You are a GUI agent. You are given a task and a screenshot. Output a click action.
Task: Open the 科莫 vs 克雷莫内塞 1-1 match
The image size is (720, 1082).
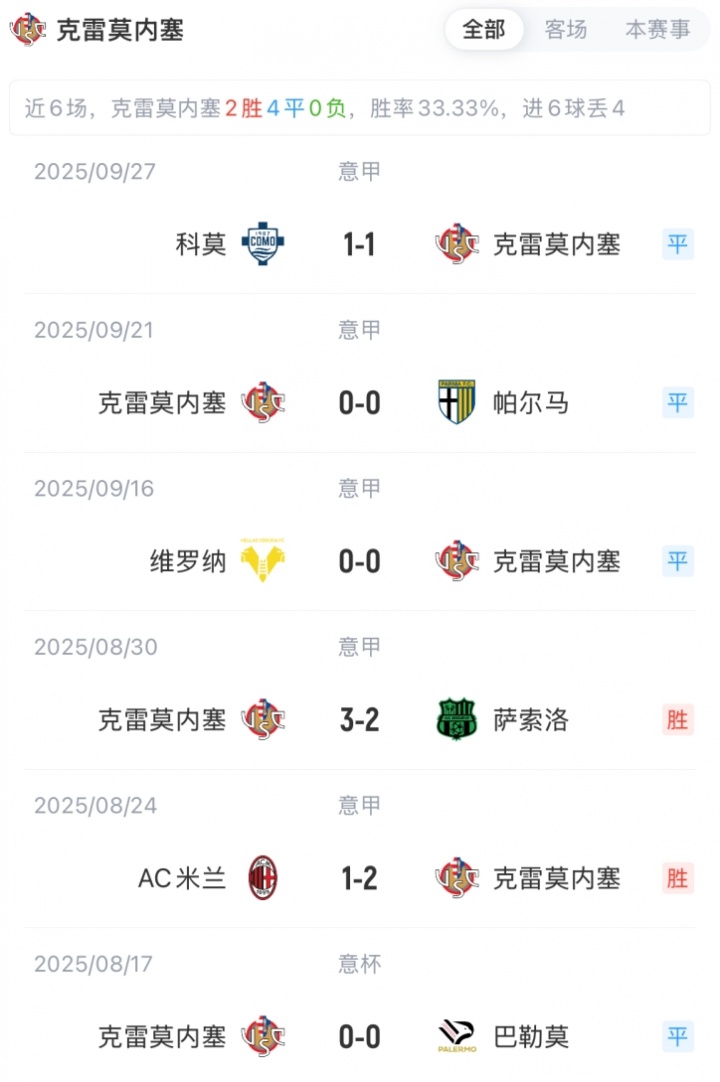[x=358, y=244]
